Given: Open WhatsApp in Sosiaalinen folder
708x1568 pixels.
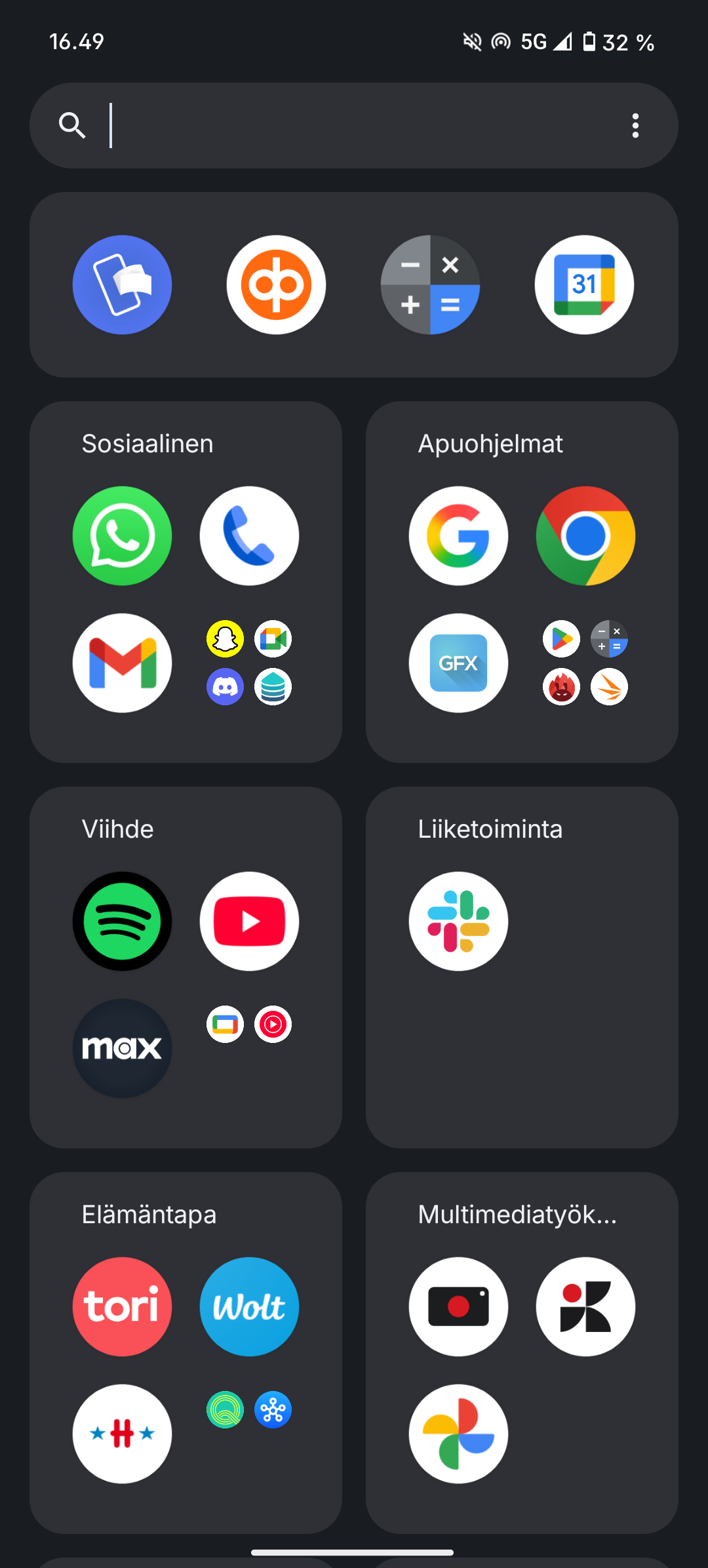Looking at the screenshot, I should point(122,536).
